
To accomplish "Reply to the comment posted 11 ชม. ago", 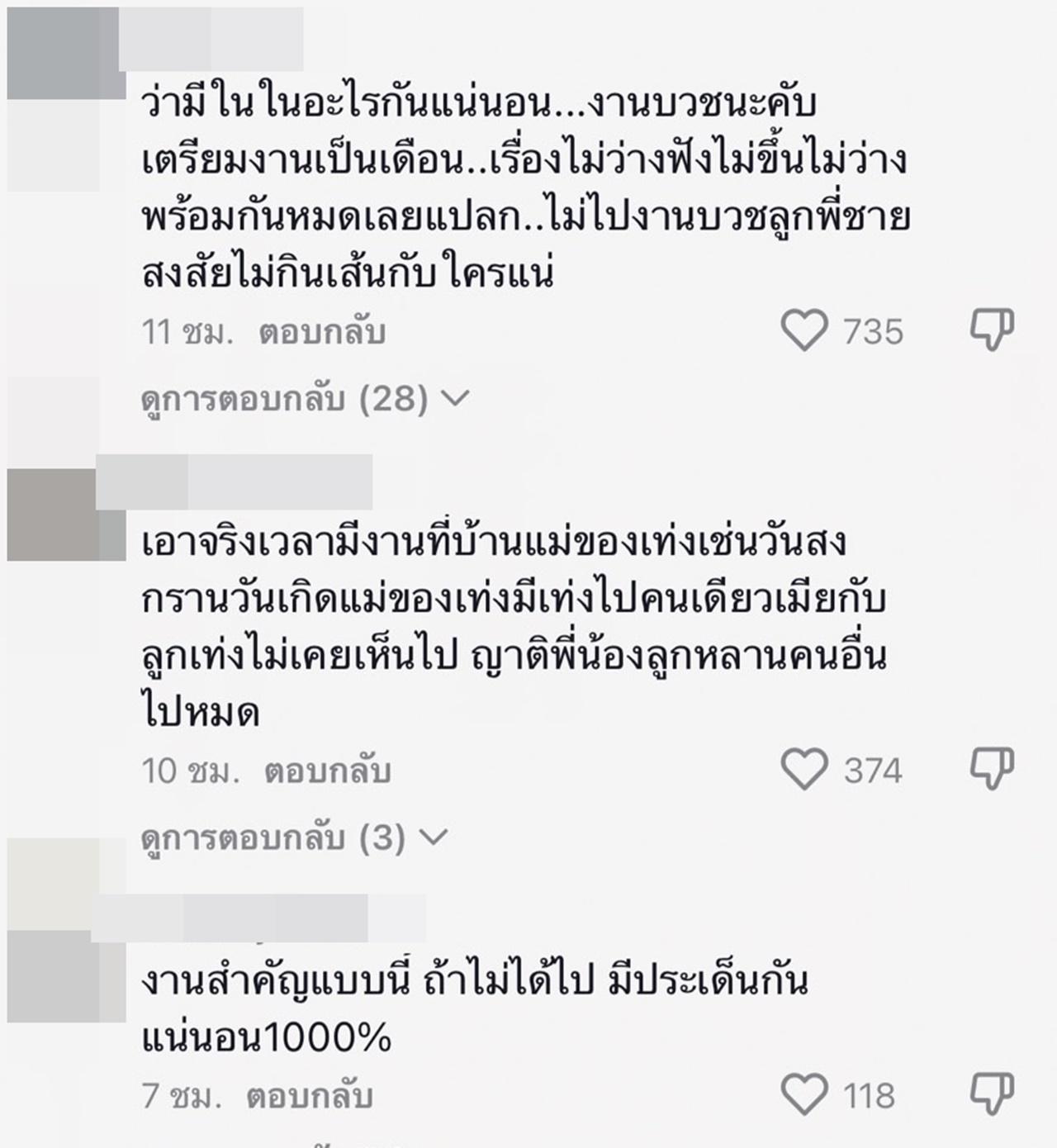I will click(322, 332).
